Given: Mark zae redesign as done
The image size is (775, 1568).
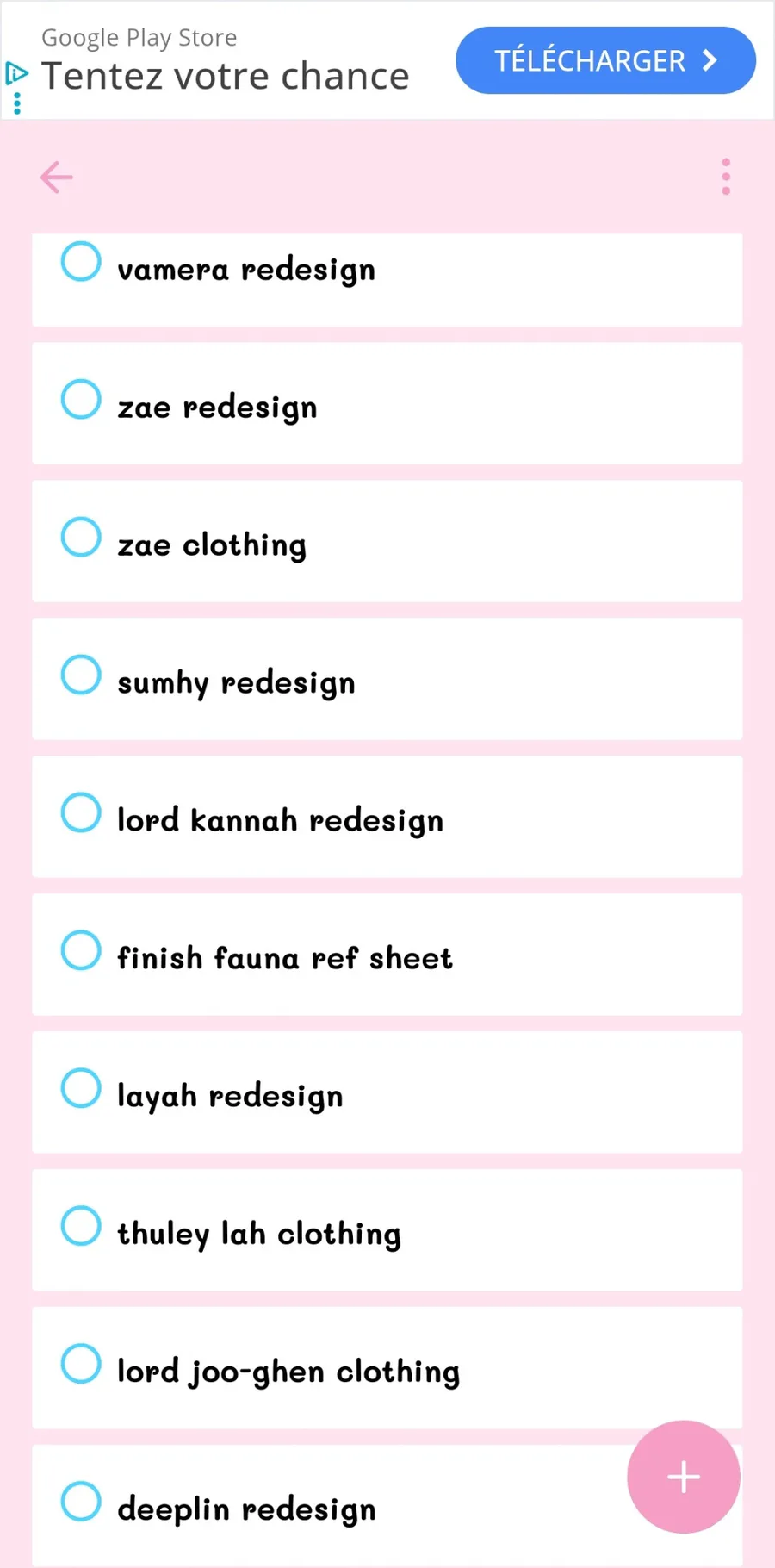Looking at the screenshot, I should coord(81,399).
